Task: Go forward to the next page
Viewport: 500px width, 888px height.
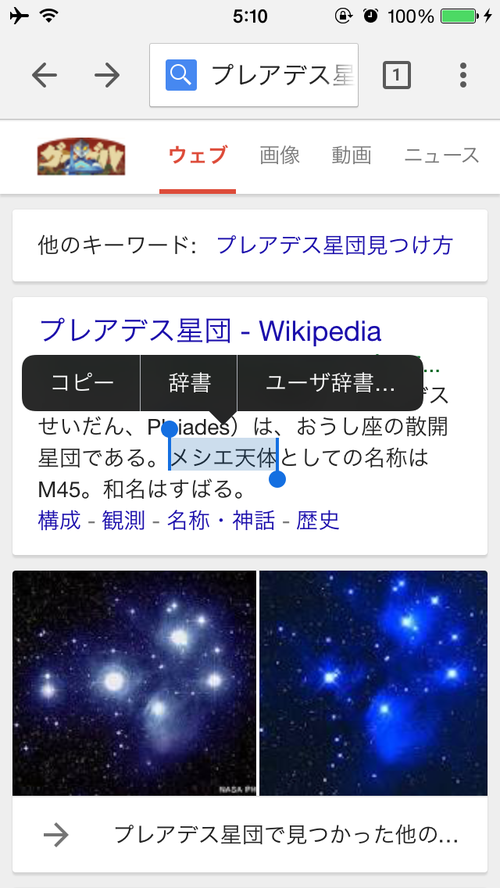Action: pos(107,75)
